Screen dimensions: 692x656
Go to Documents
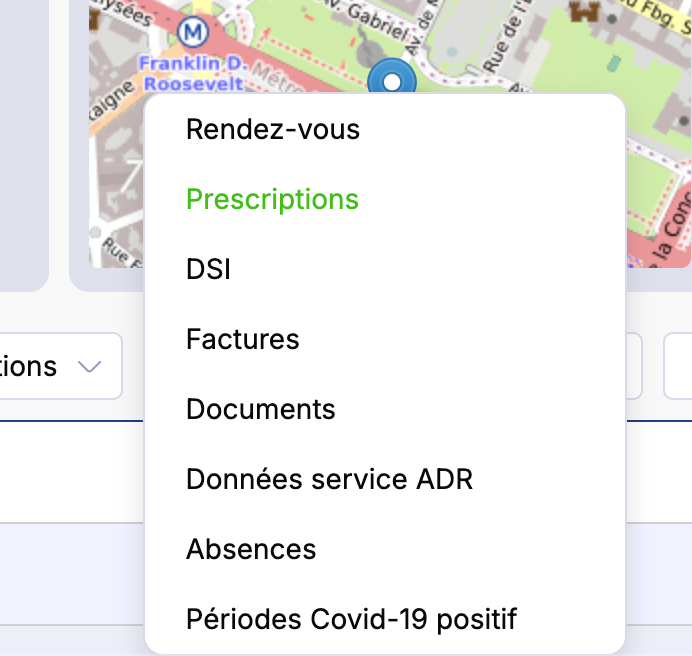point(260,410)
